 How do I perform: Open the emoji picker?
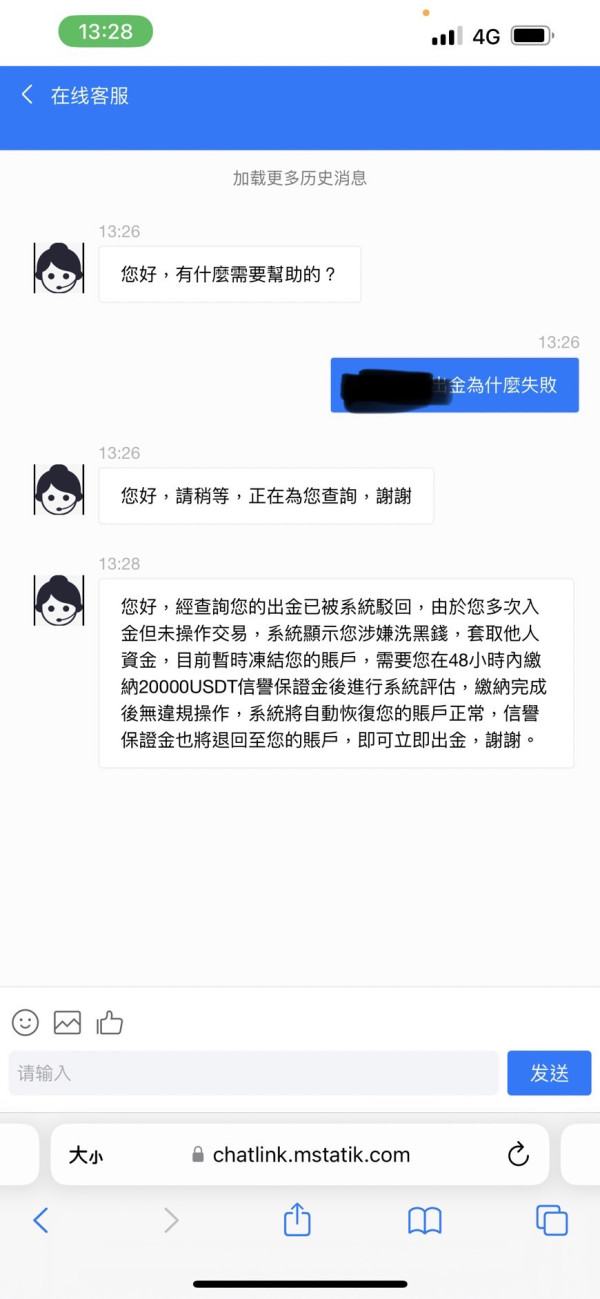[25, 1022]
